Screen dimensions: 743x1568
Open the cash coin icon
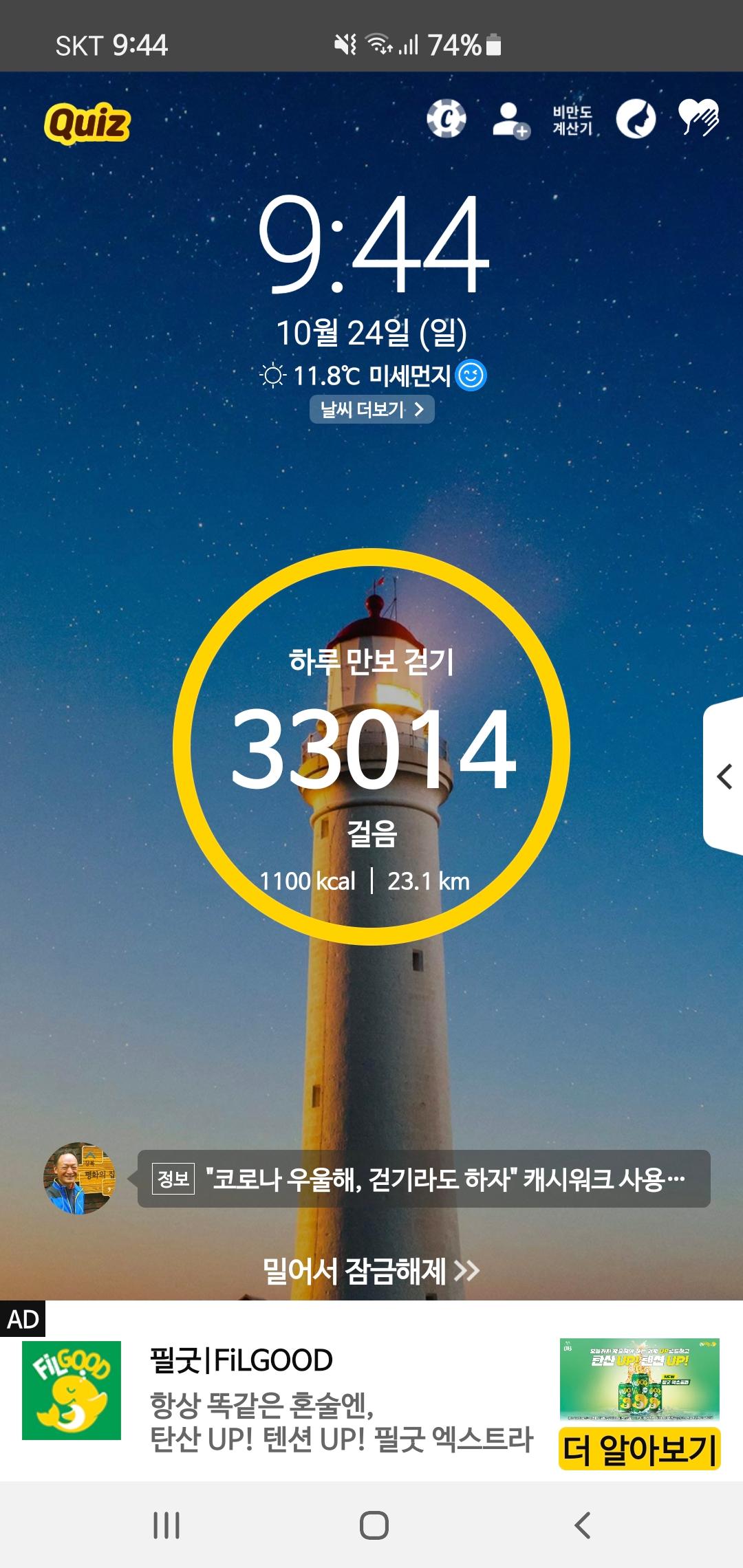tap(446, 119)
